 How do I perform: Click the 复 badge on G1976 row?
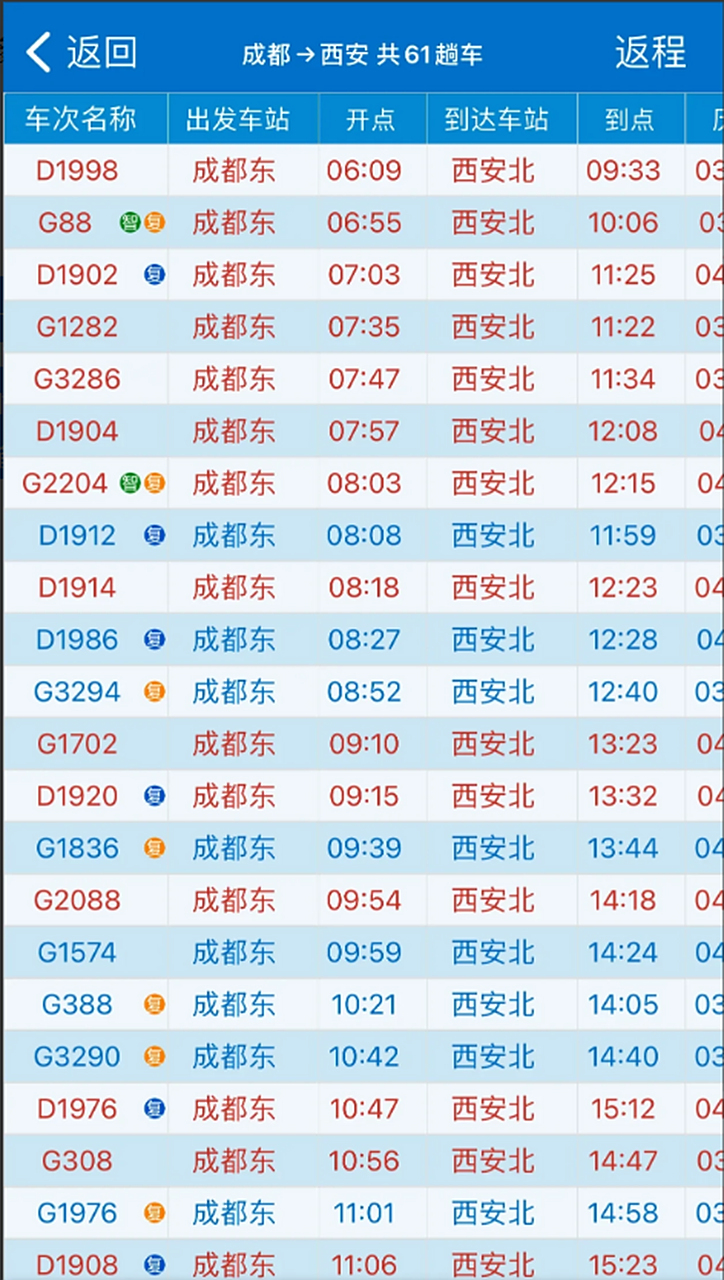(x=155, y=1213)
